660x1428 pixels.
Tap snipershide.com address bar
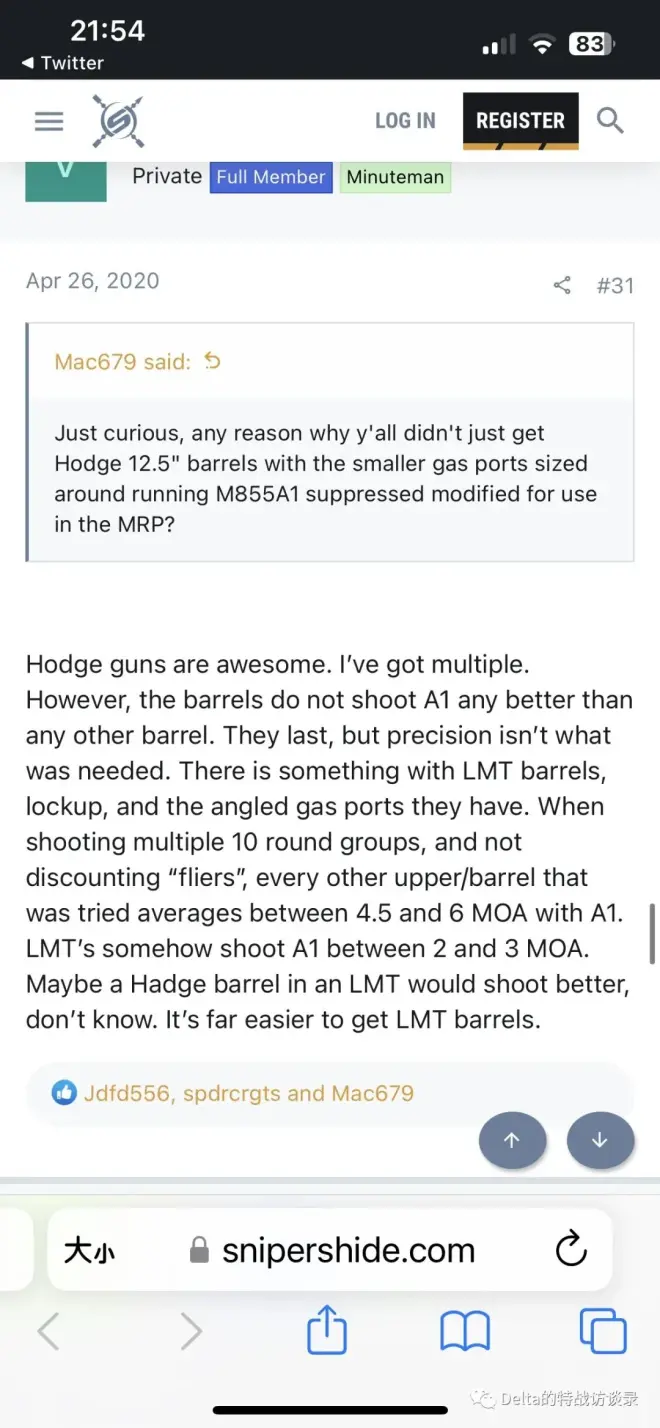pos(347,1250)
